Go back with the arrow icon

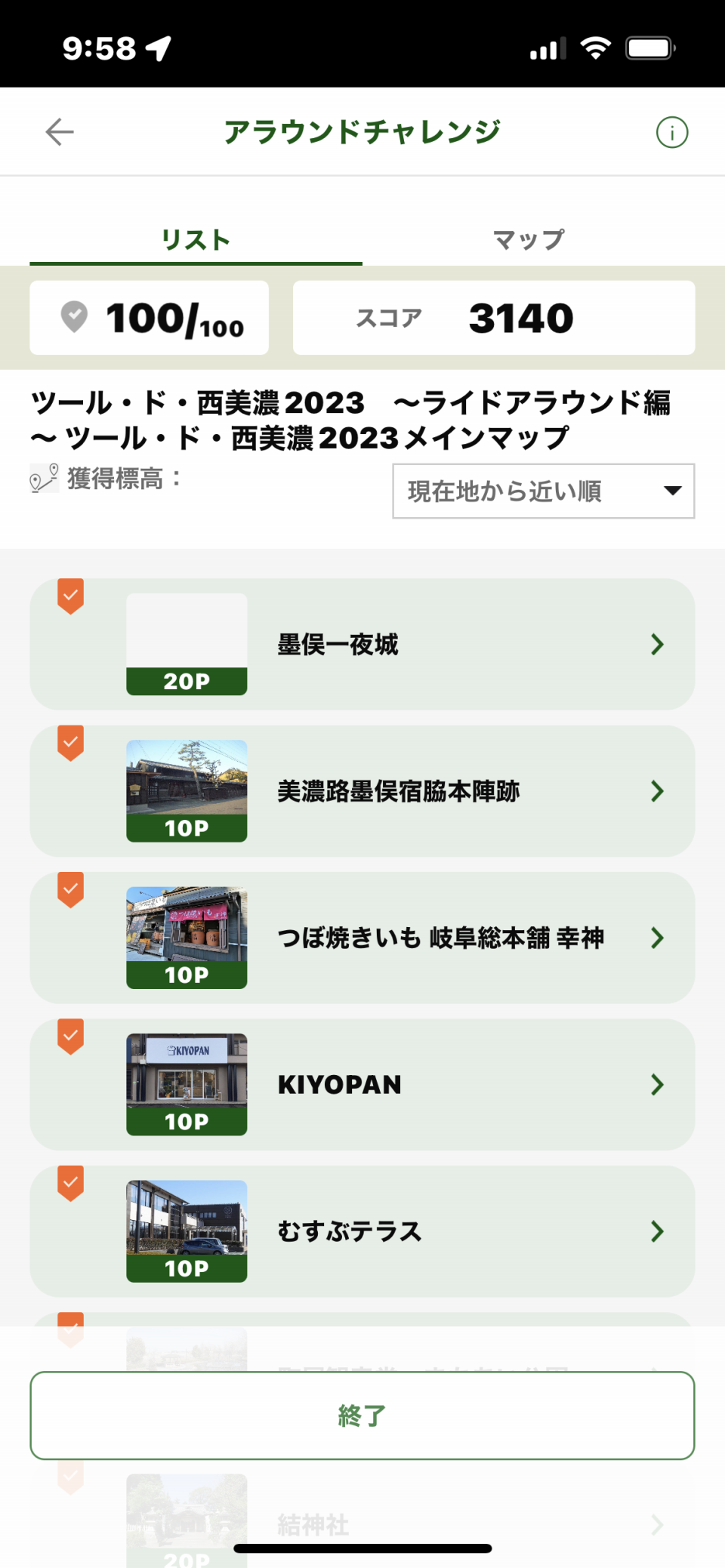tap(60, 132)
